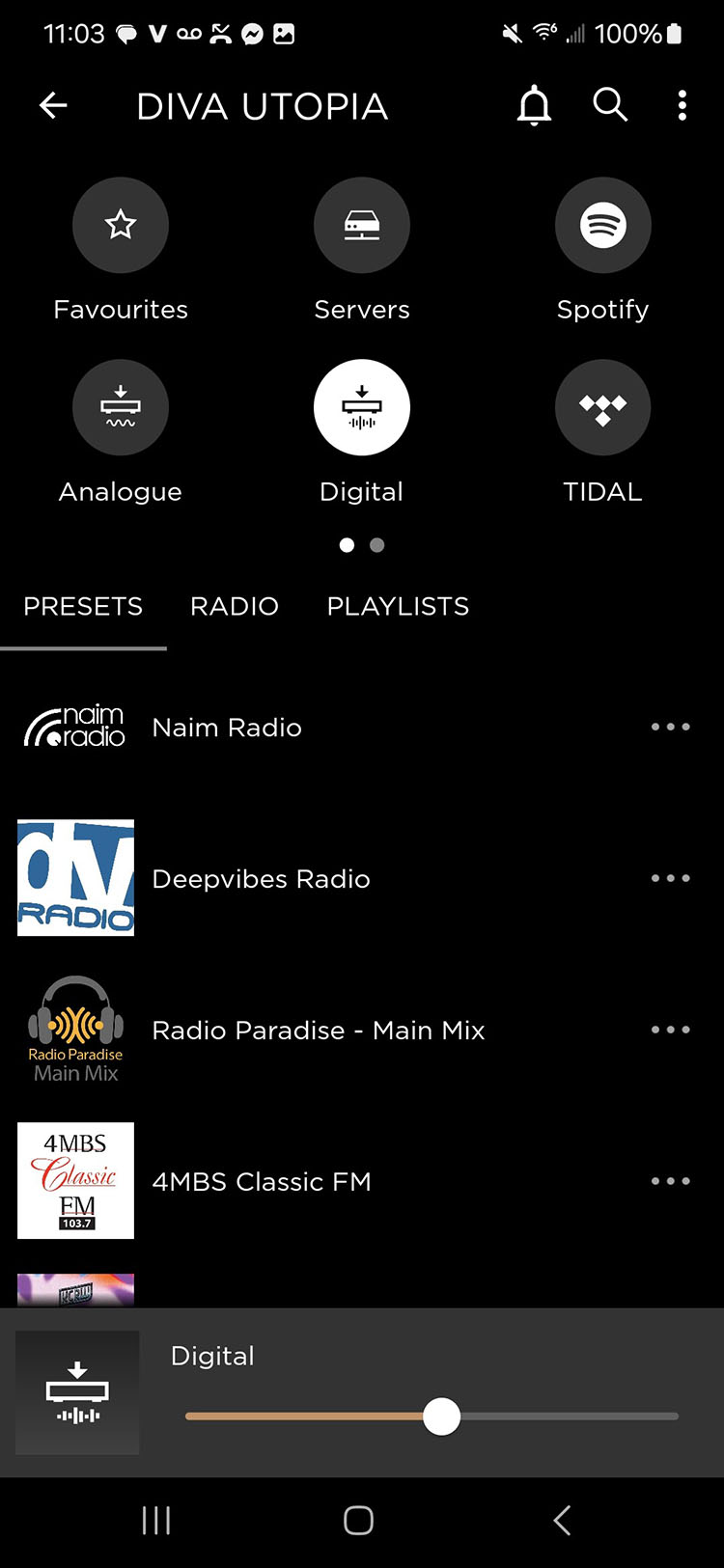The width and height of the screenshot is (724, 1568).
Task: Select the Favourites source
Action: [121, 226]
